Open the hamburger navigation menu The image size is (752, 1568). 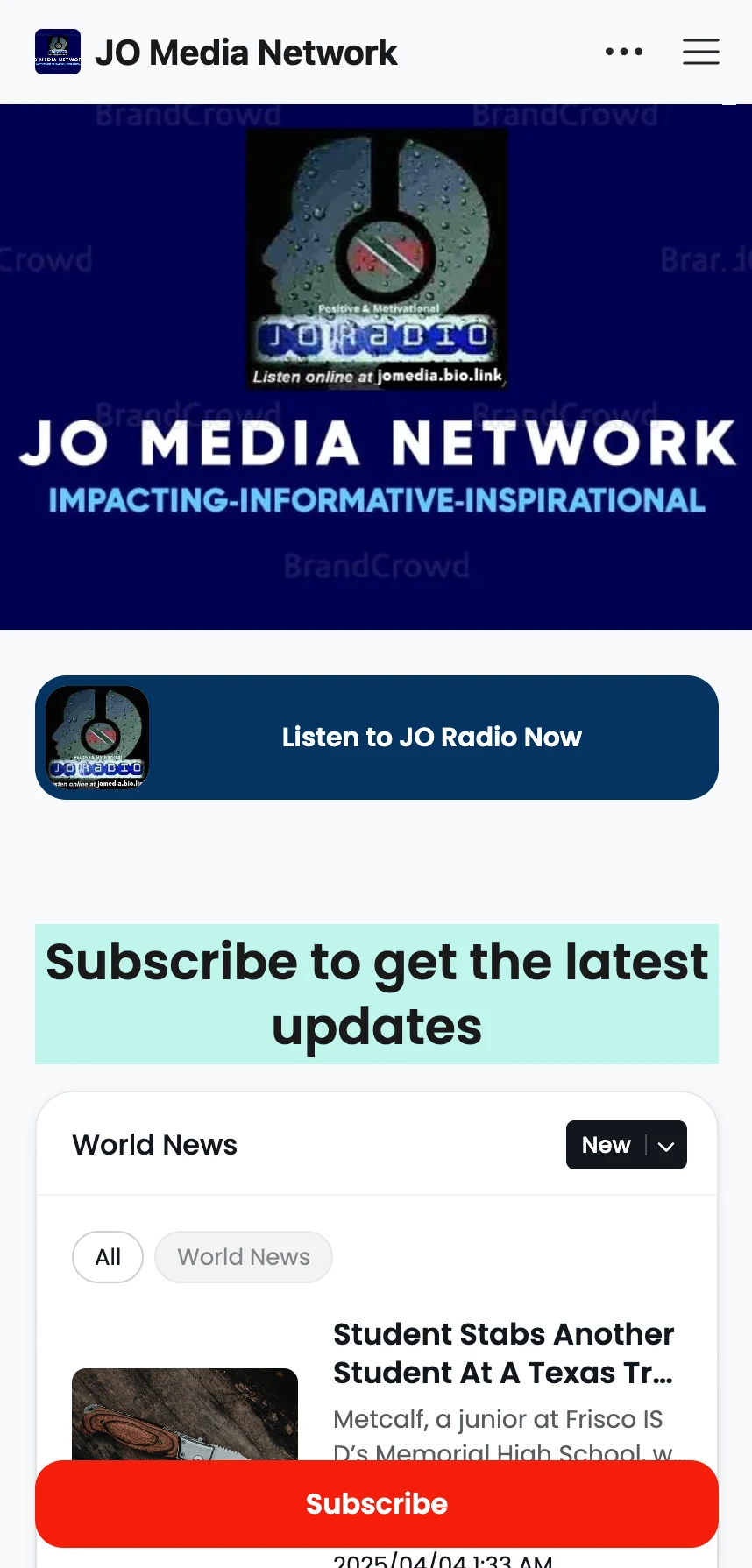701,53
